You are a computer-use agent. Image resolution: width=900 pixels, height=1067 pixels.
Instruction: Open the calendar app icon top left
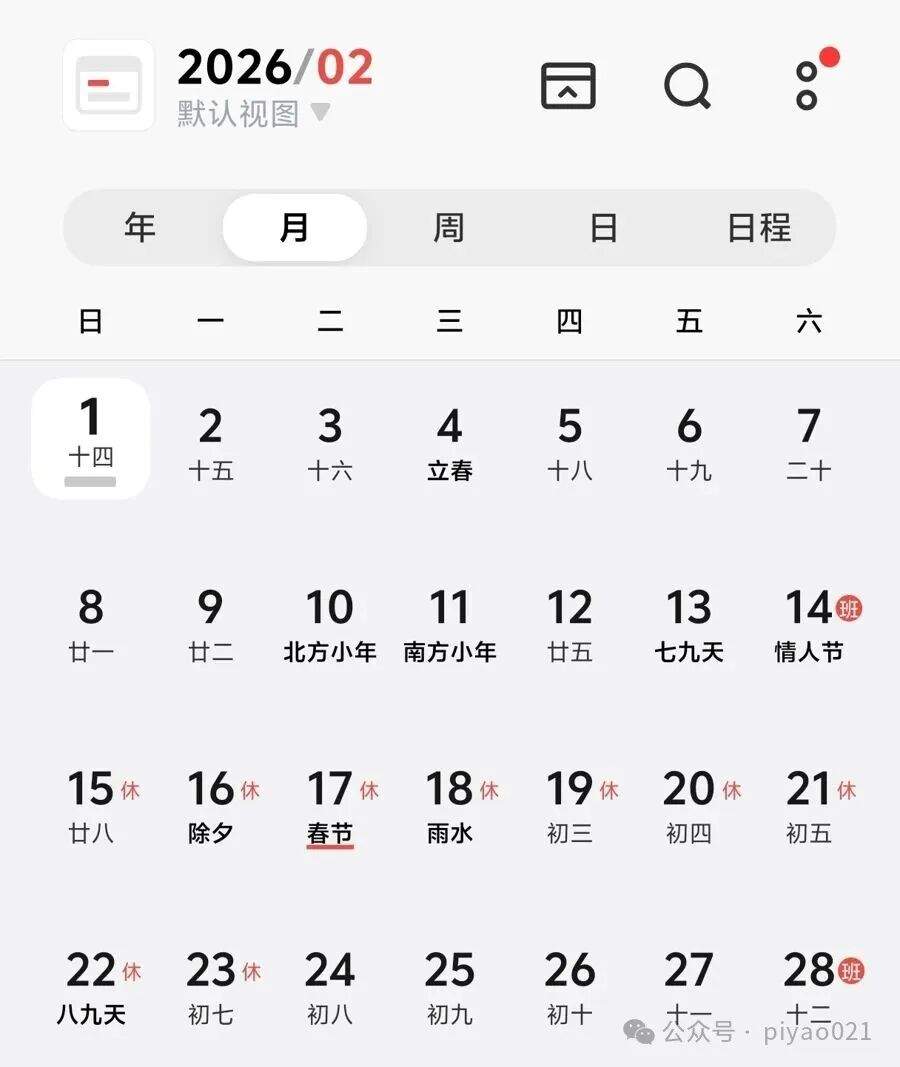coord(108,85)
